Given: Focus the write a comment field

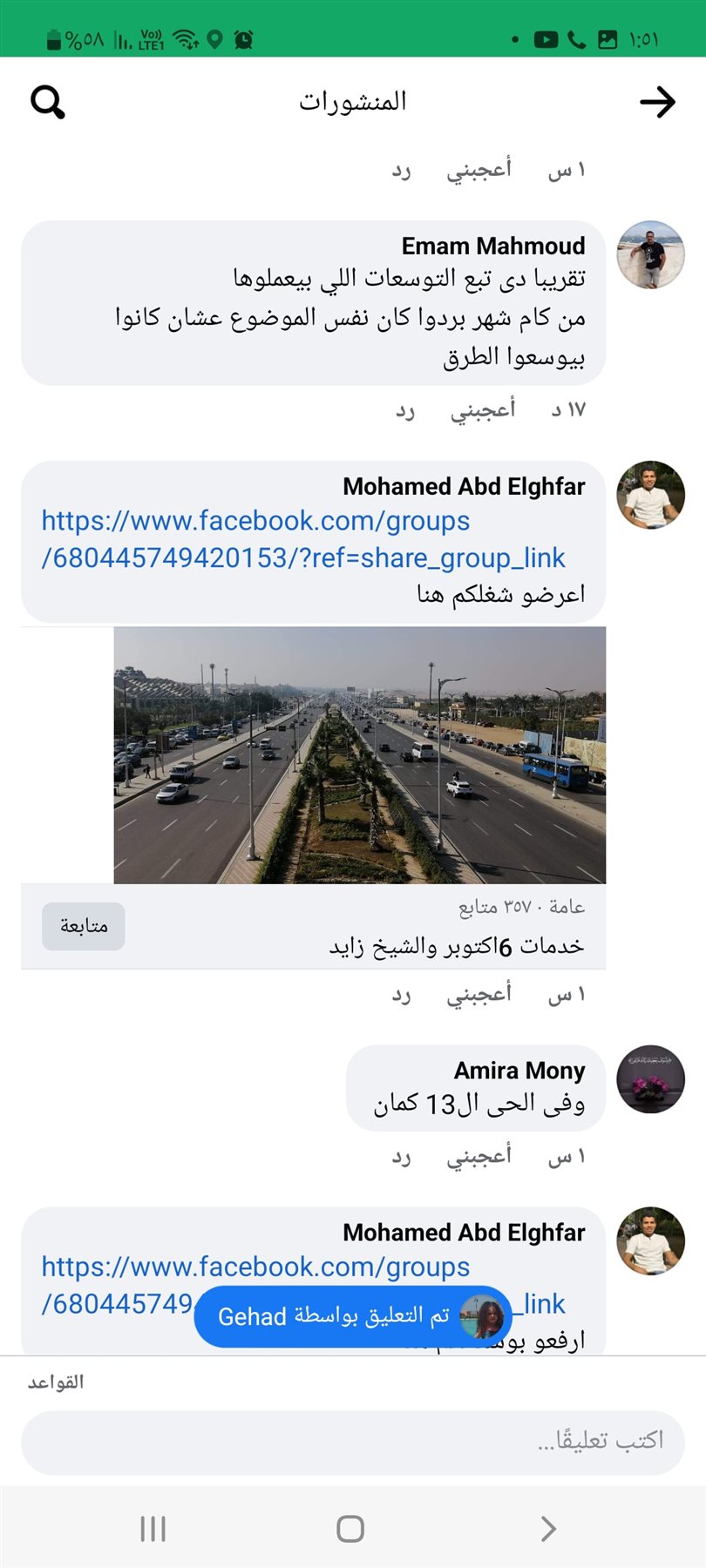Looking at the screenshot, I should pos(352,1442).
